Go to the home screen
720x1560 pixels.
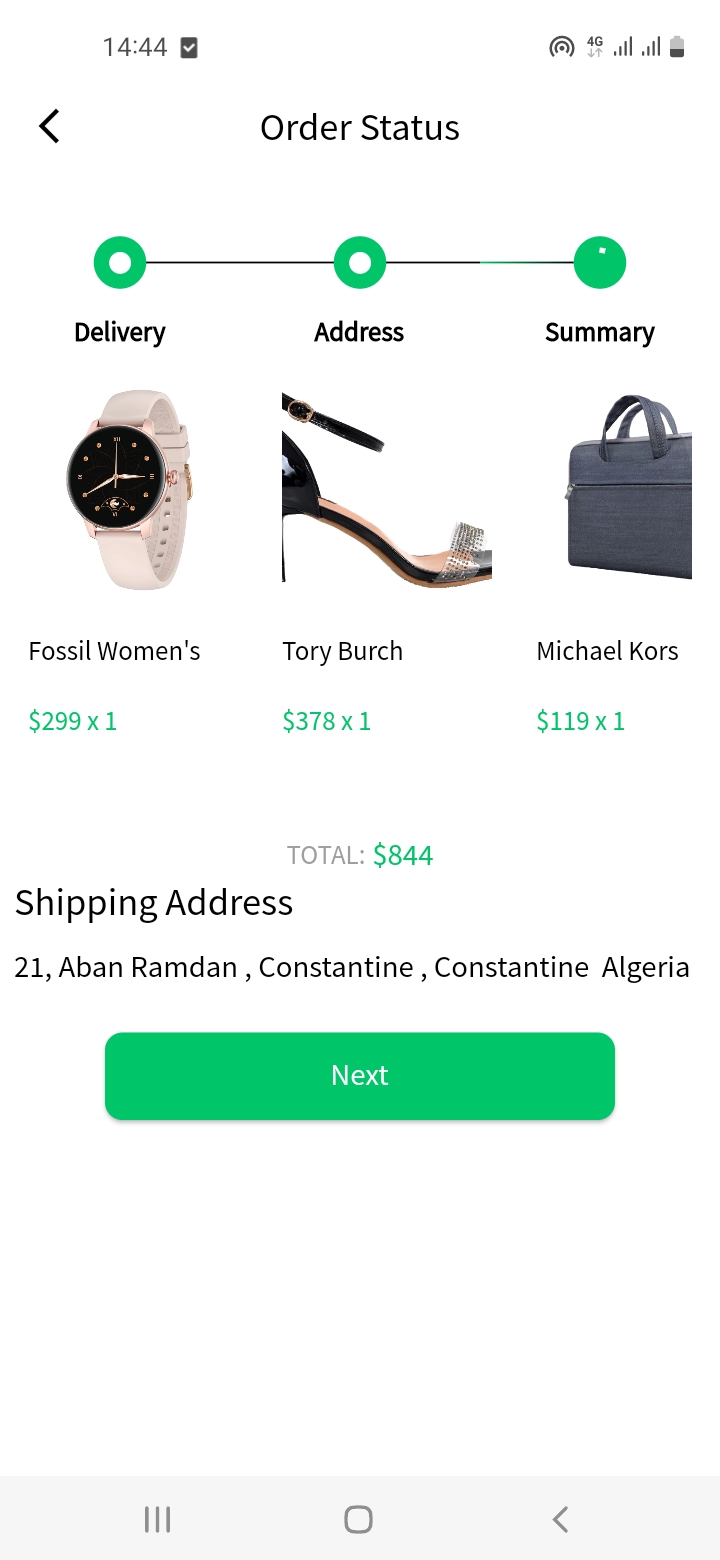(x=359, y=1519)
